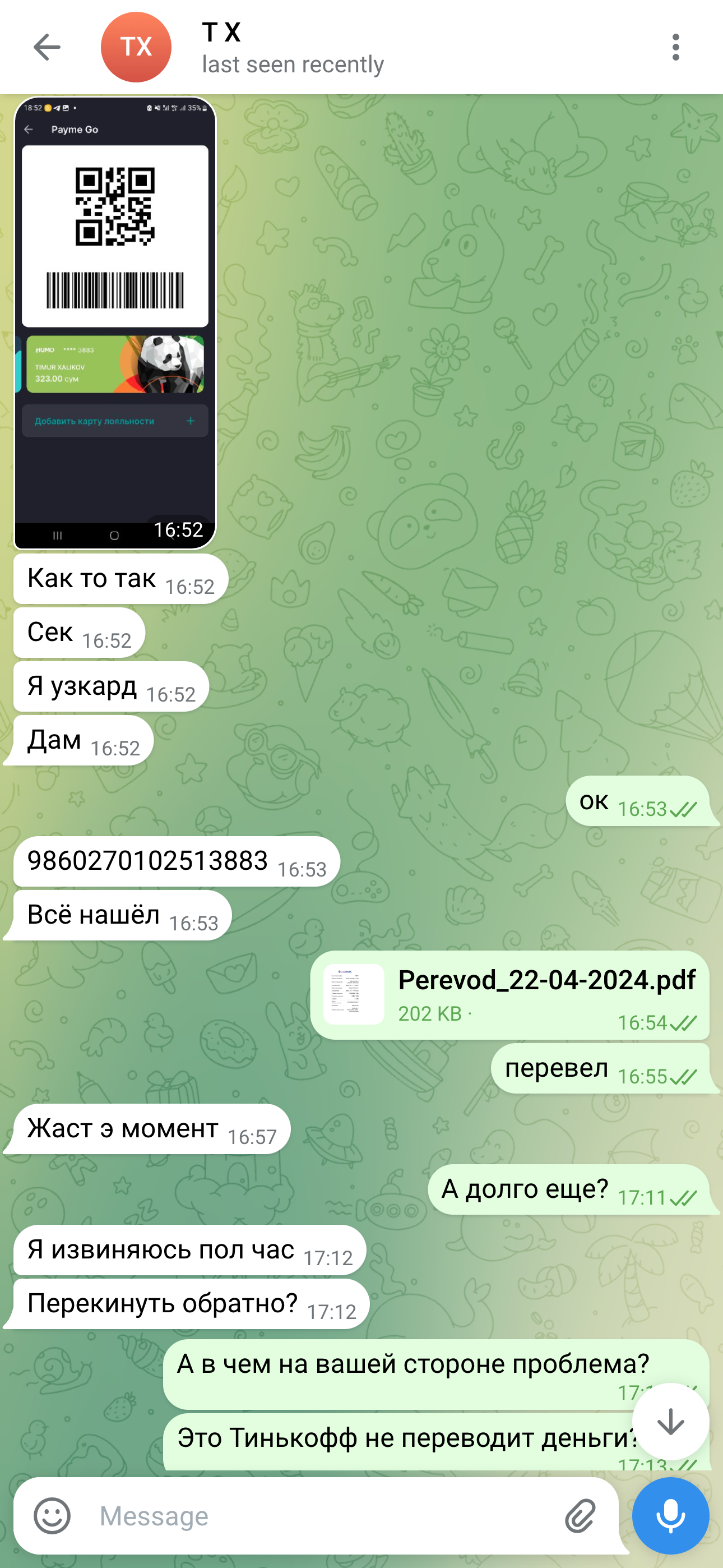723x1568 pixels.
Task: Open the chat overflow menu
Action: tap(675, 48)
